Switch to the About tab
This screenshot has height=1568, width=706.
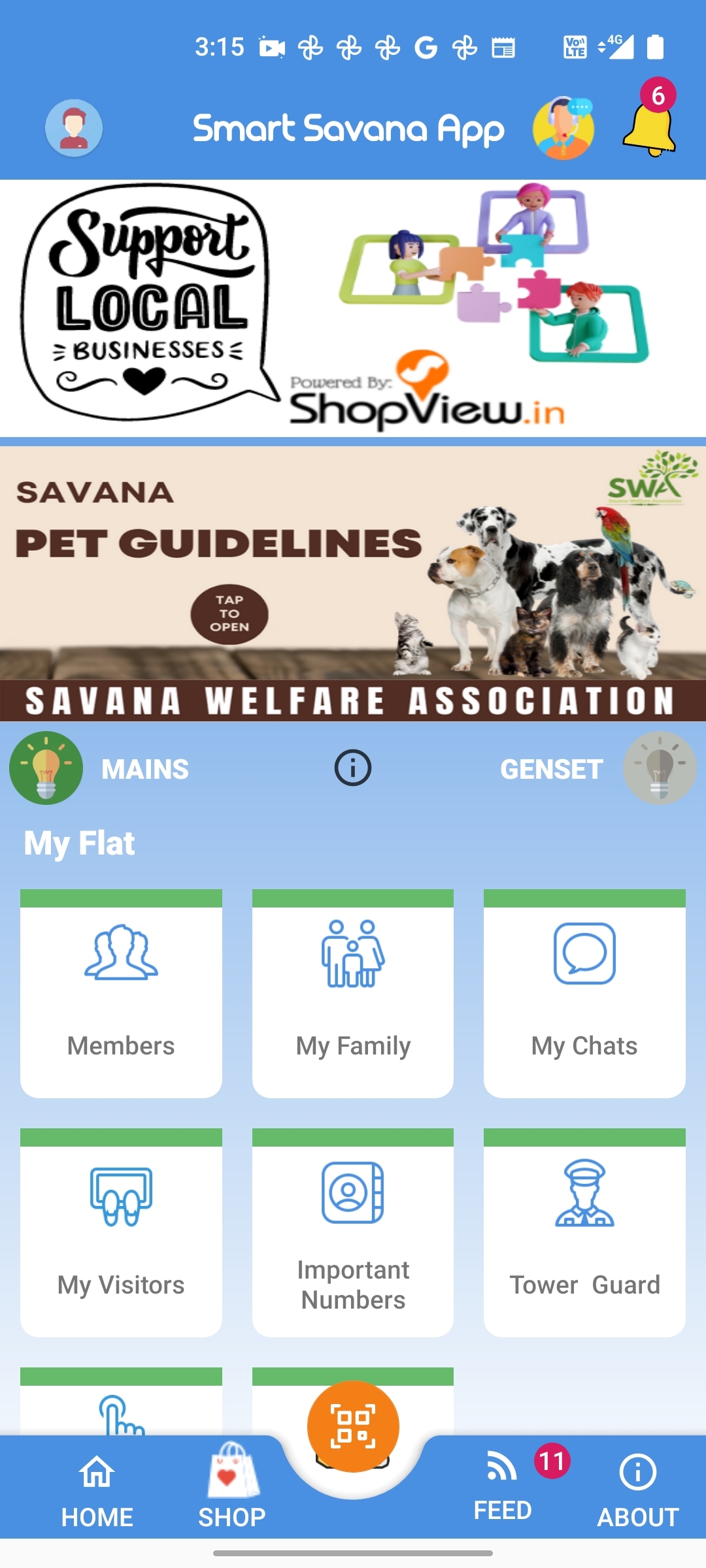(638, 1491)
